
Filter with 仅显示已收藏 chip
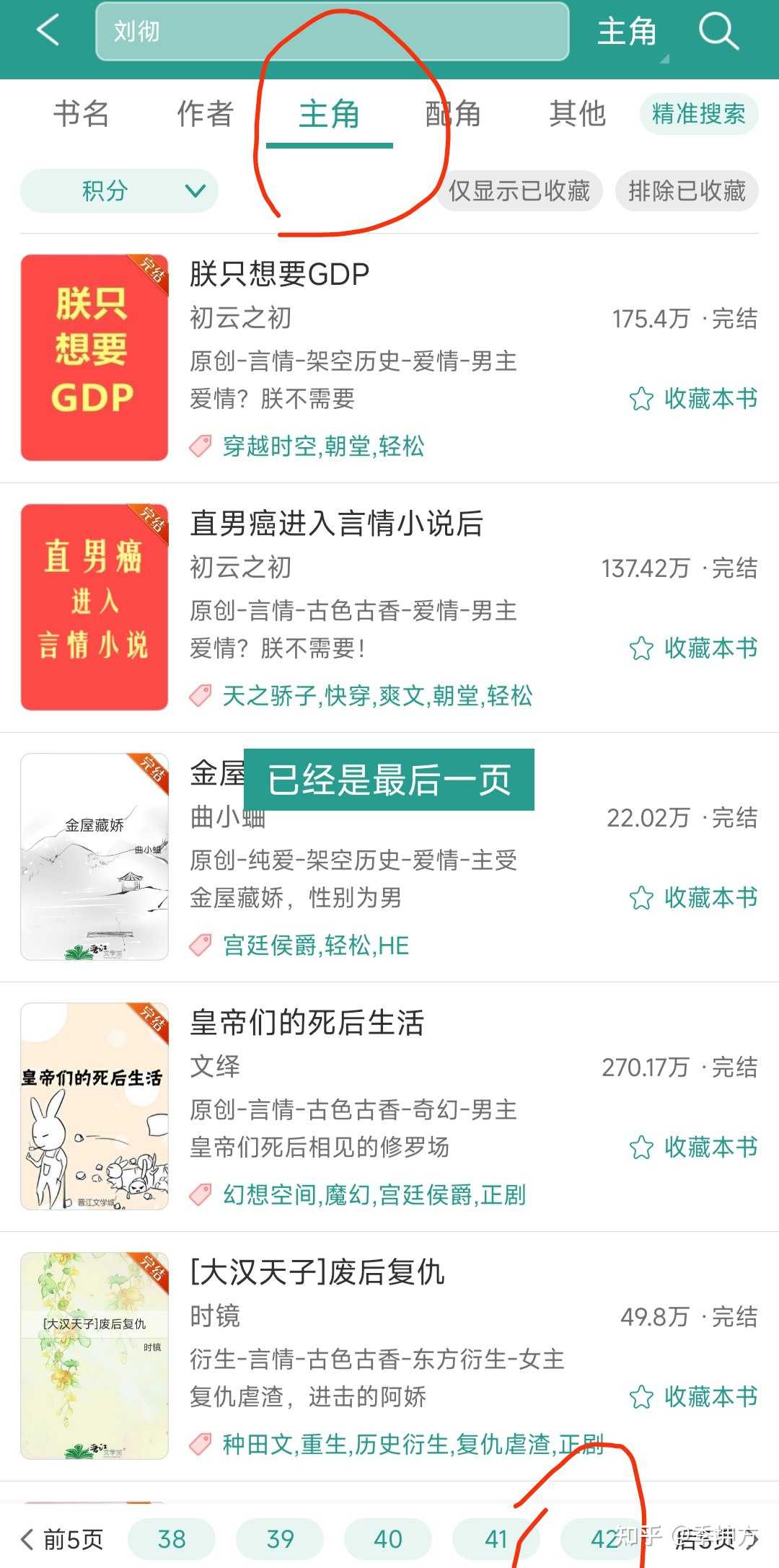(x=519, y=191)
